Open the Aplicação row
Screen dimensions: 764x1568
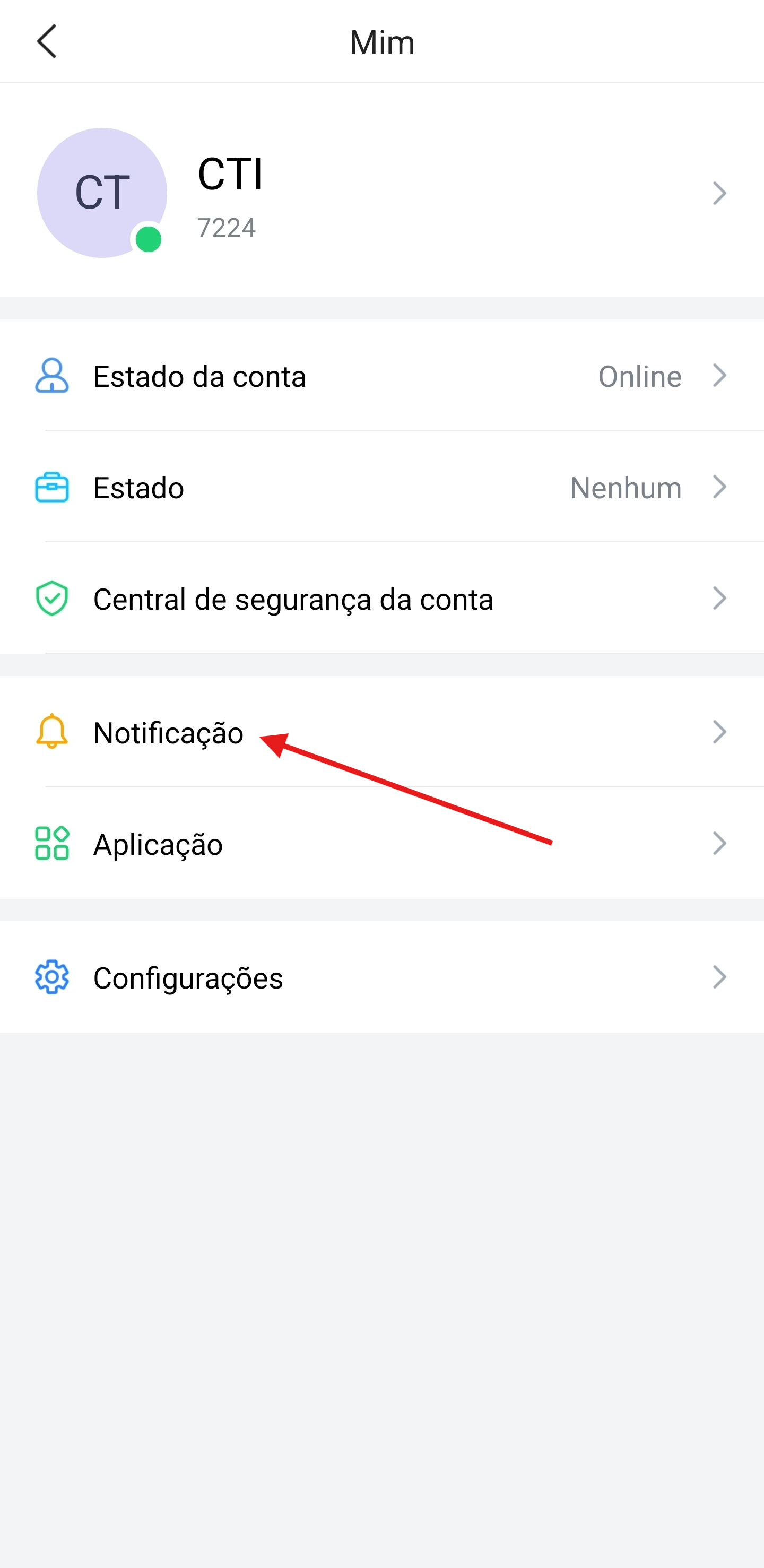[381, 843]
